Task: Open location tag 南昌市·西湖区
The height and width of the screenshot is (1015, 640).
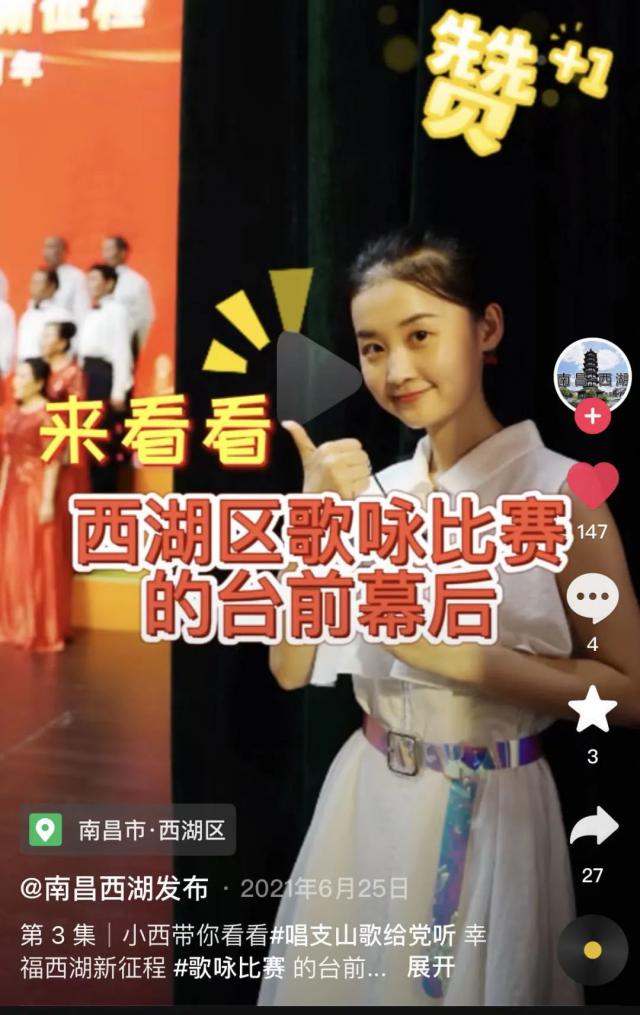Action: 128,829
